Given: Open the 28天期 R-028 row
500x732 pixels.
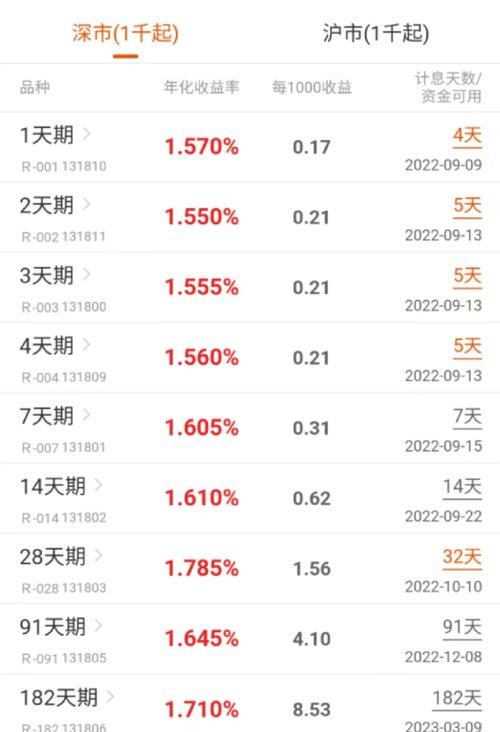Looking at the screenshot, I should [250, 569].
